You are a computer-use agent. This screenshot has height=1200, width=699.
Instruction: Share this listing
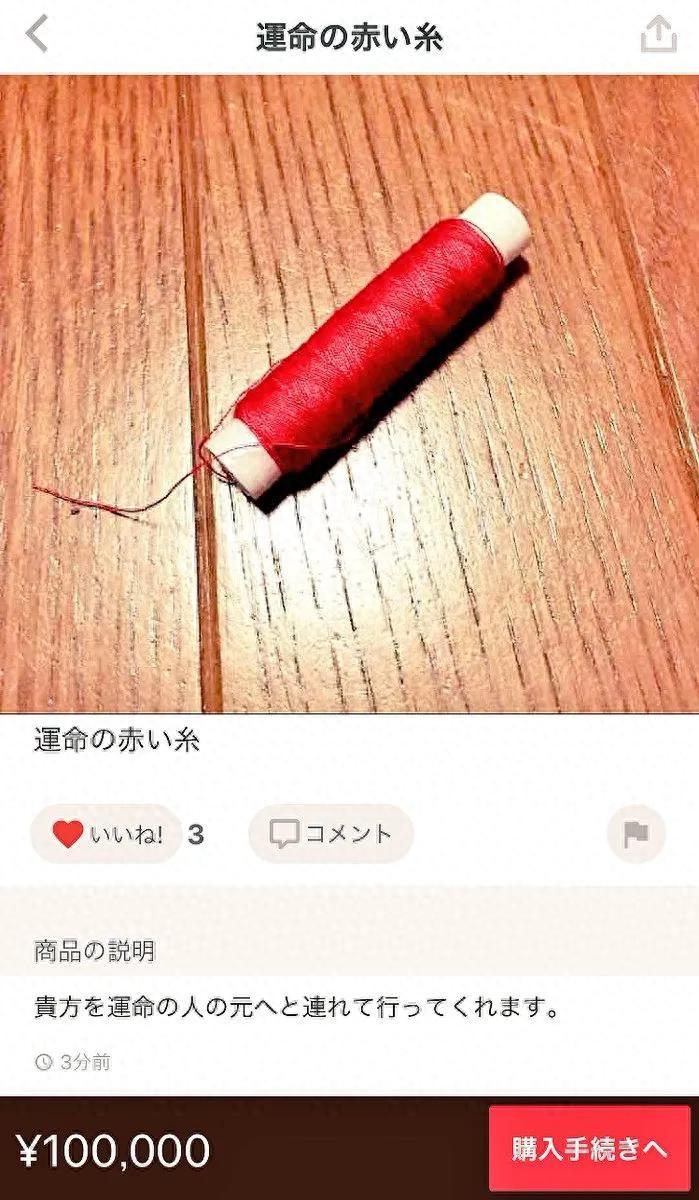[x=658, y=35]
